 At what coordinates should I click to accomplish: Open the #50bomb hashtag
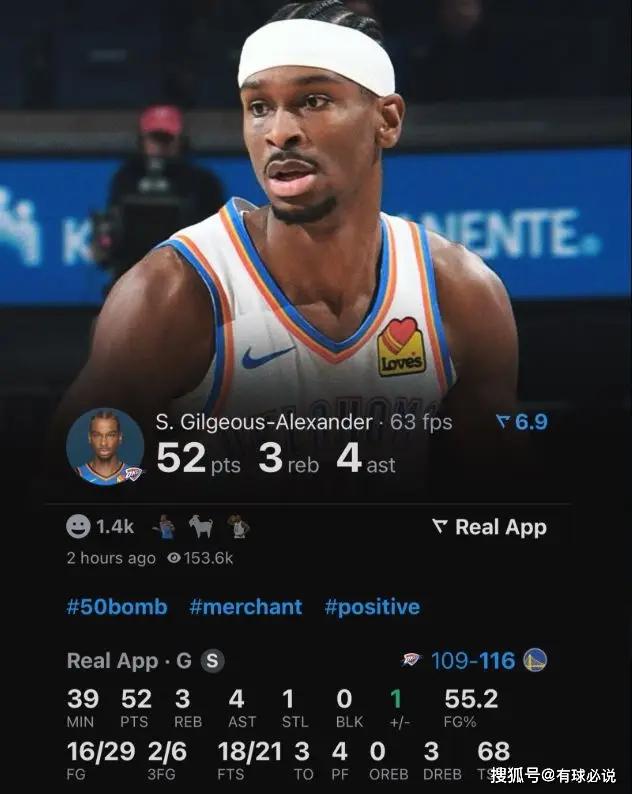[x=117, y=607]
